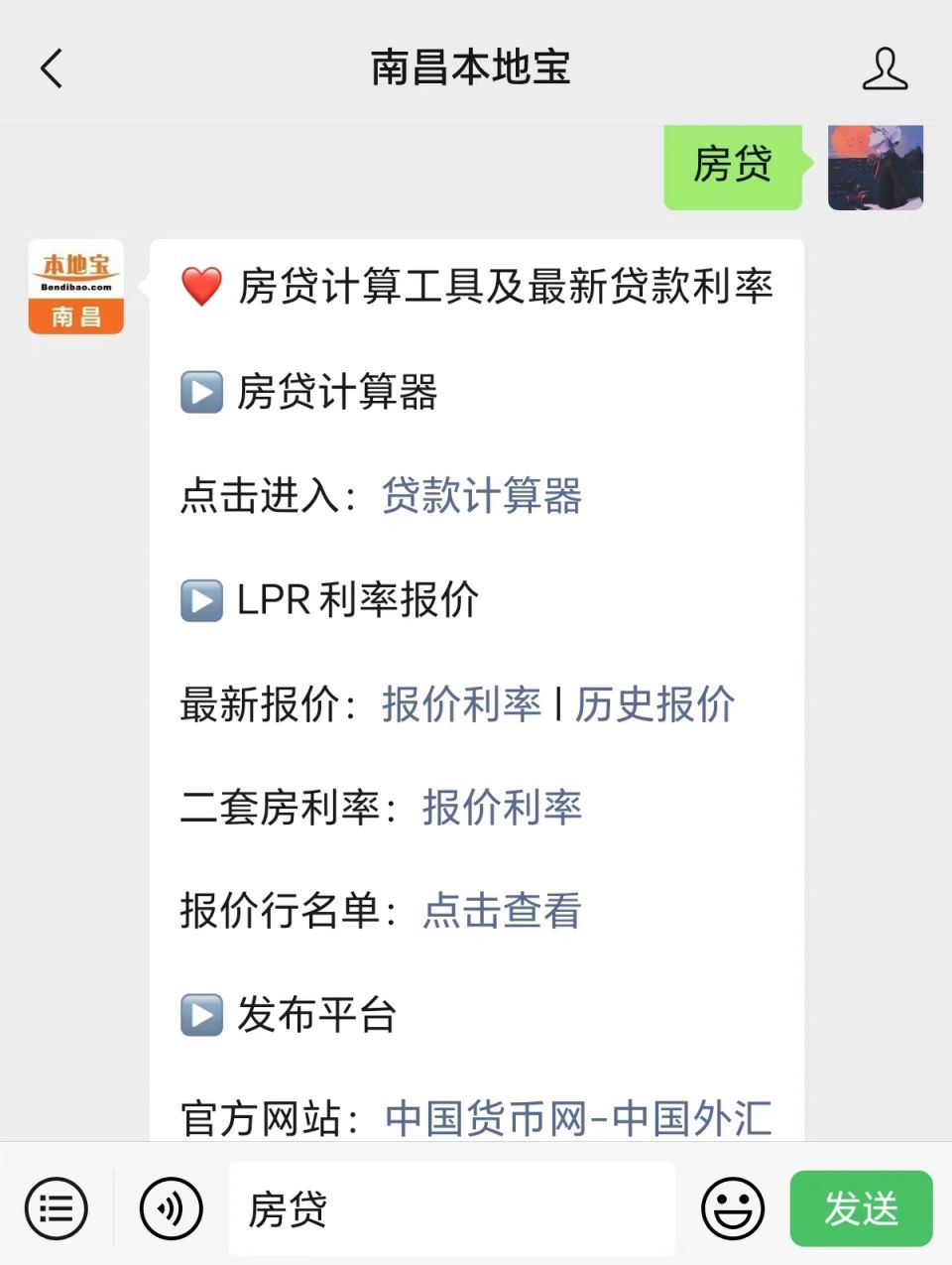Open the contact profile icon top right
The width and height of the screenshot is (952, 1265).
886,69
